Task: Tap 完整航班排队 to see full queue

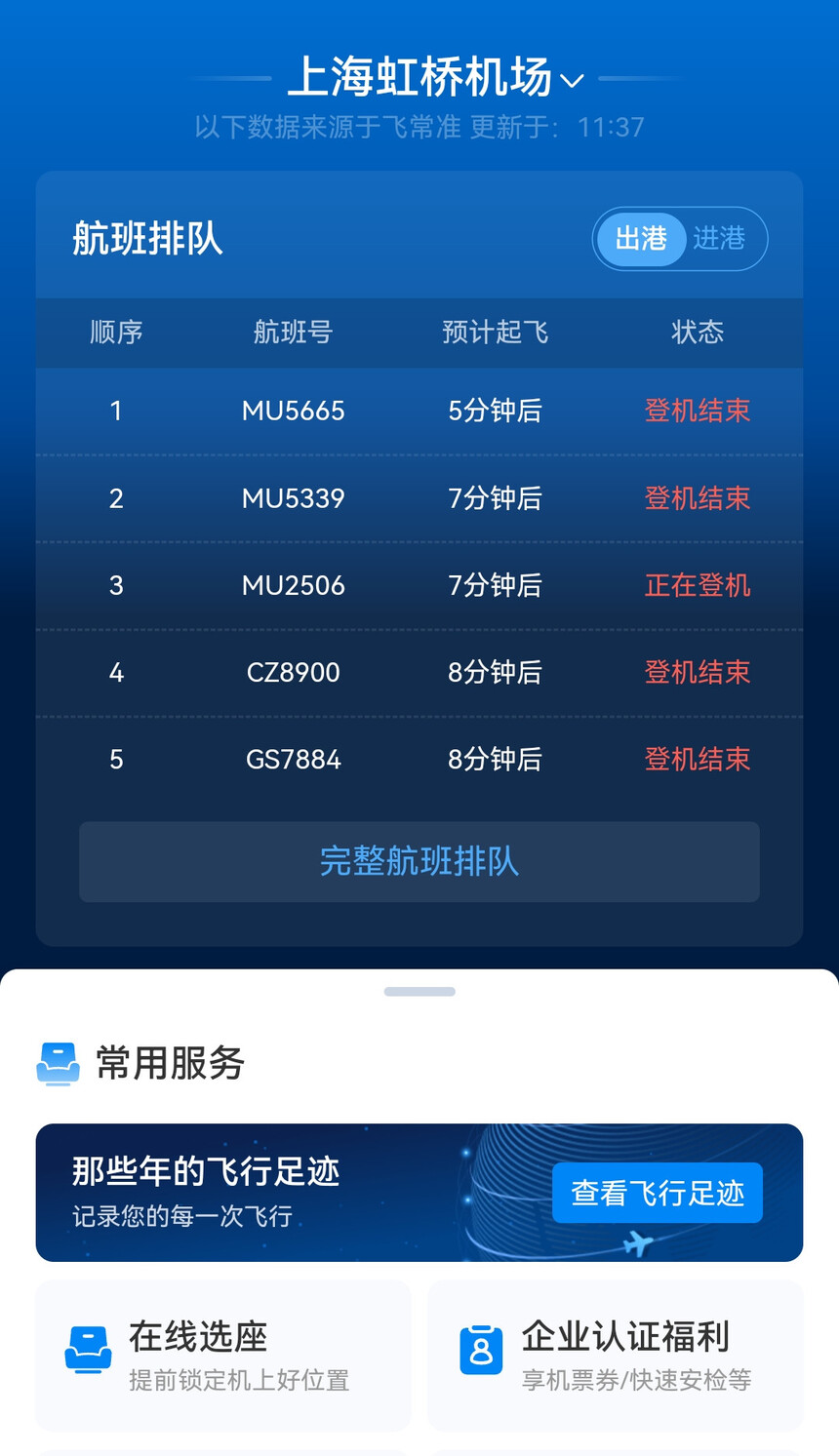Action: [419, 861]
